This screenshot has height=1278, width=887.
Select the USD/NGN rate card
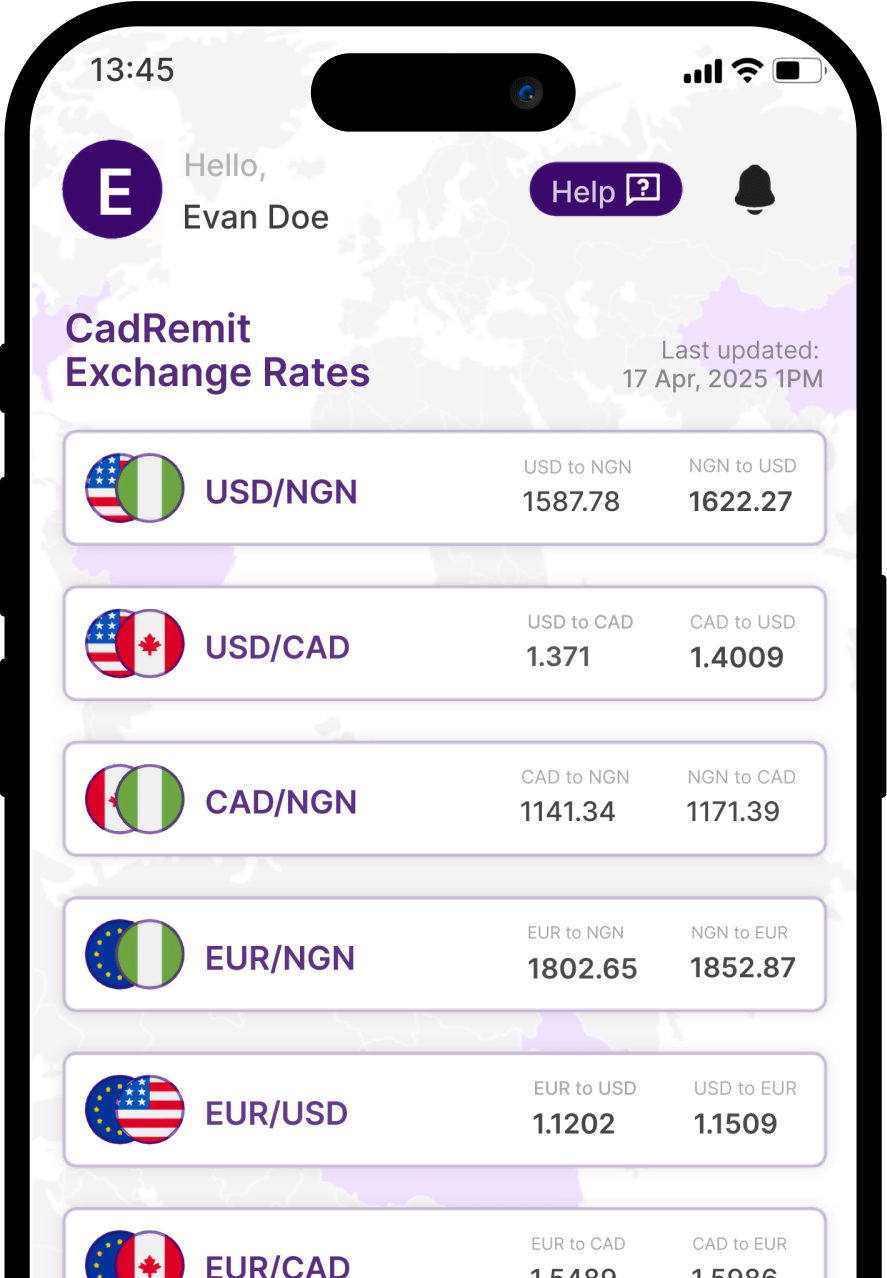tap(443, 489)
